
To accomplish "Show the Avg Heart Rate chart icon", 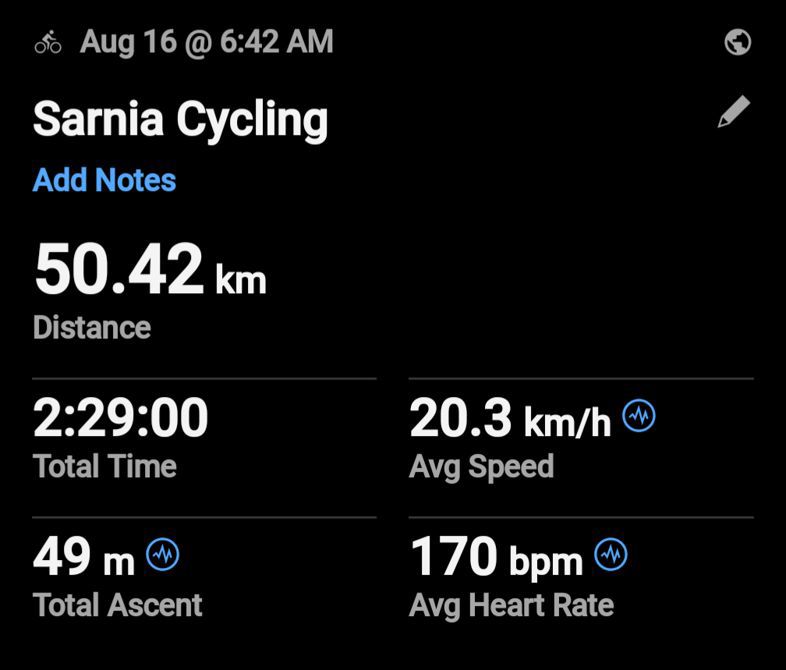I will click(x=612, y=554).
